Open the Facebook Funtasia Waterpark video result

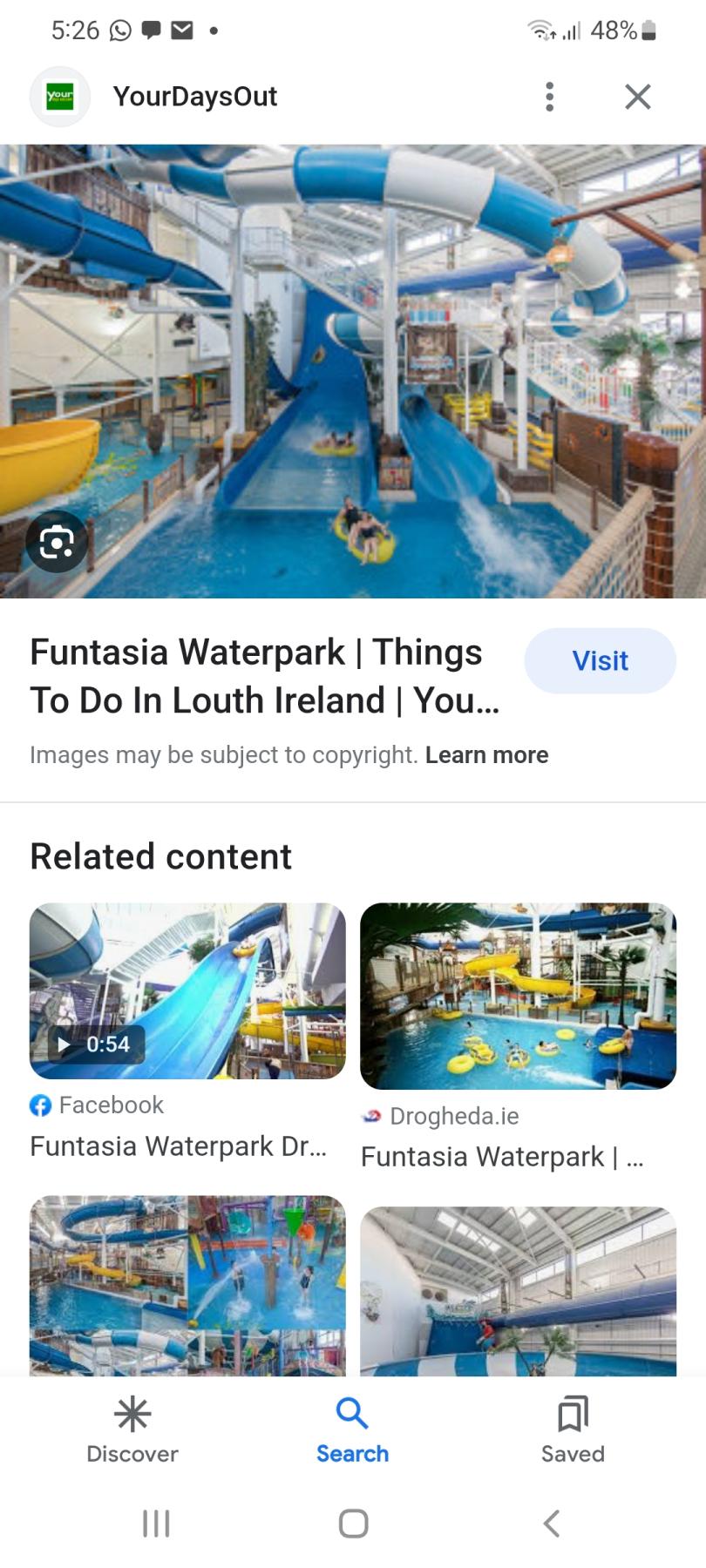tap(187, 991)
